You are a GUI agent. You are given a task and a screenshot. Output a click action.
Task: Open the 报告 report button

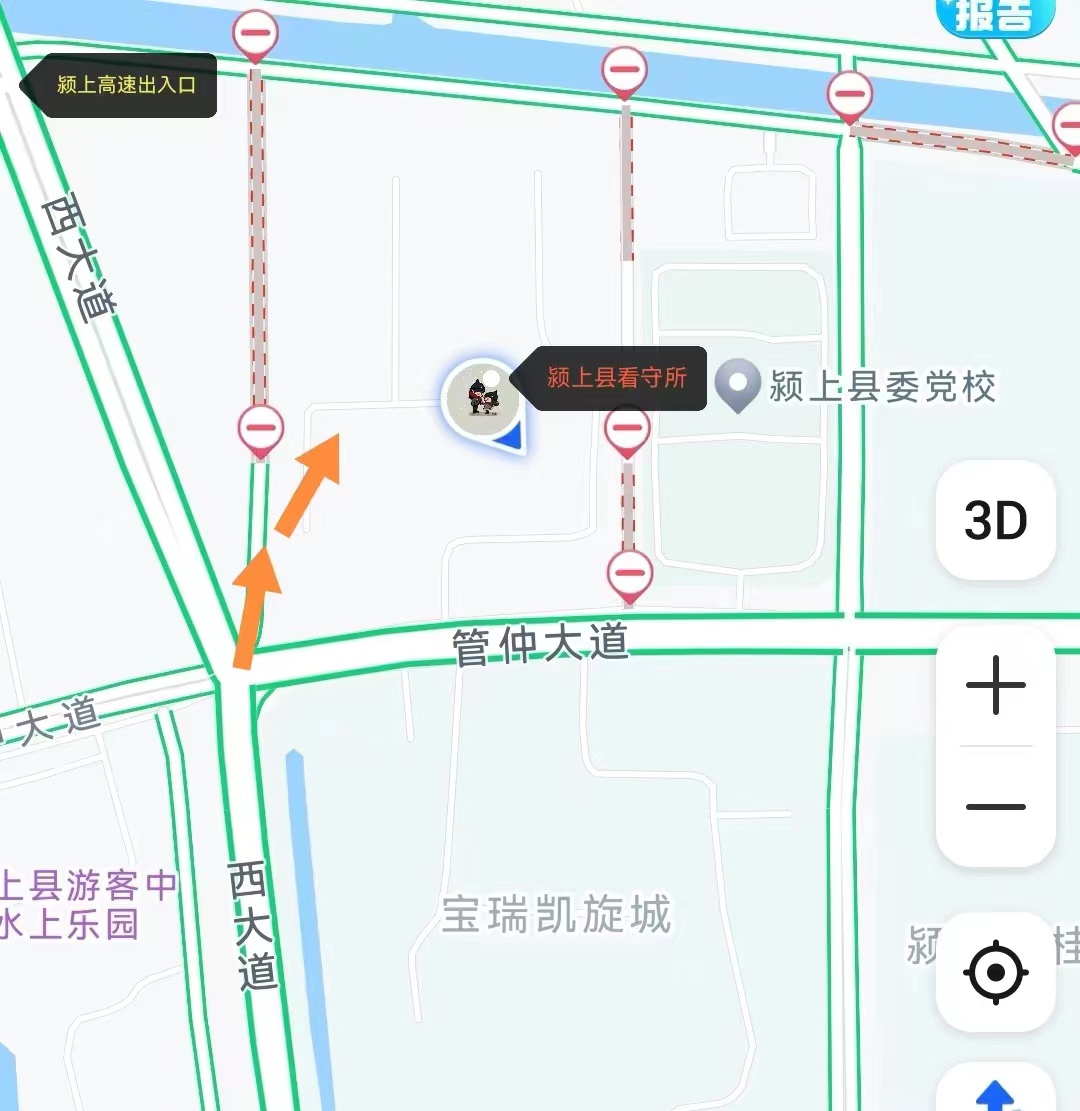(x=996, y=16)
